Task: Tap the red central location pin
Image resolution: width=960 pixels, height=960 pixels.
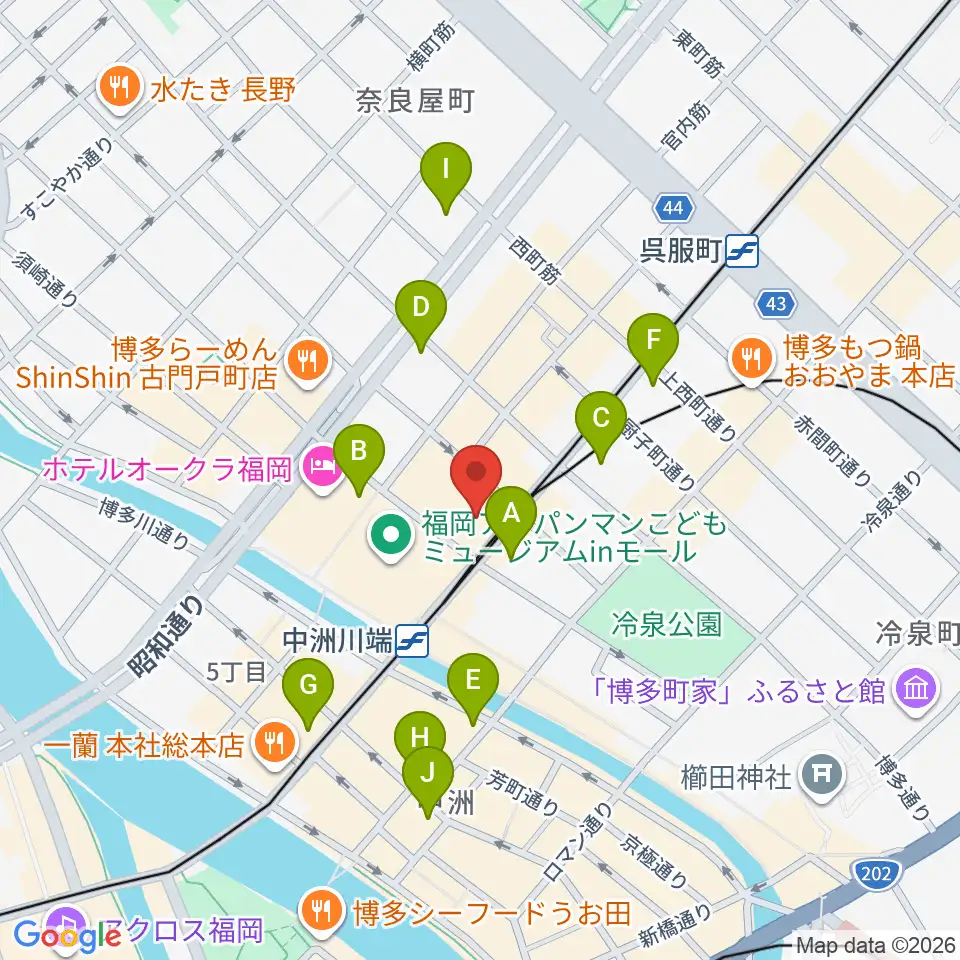Action: pos(476,478)
